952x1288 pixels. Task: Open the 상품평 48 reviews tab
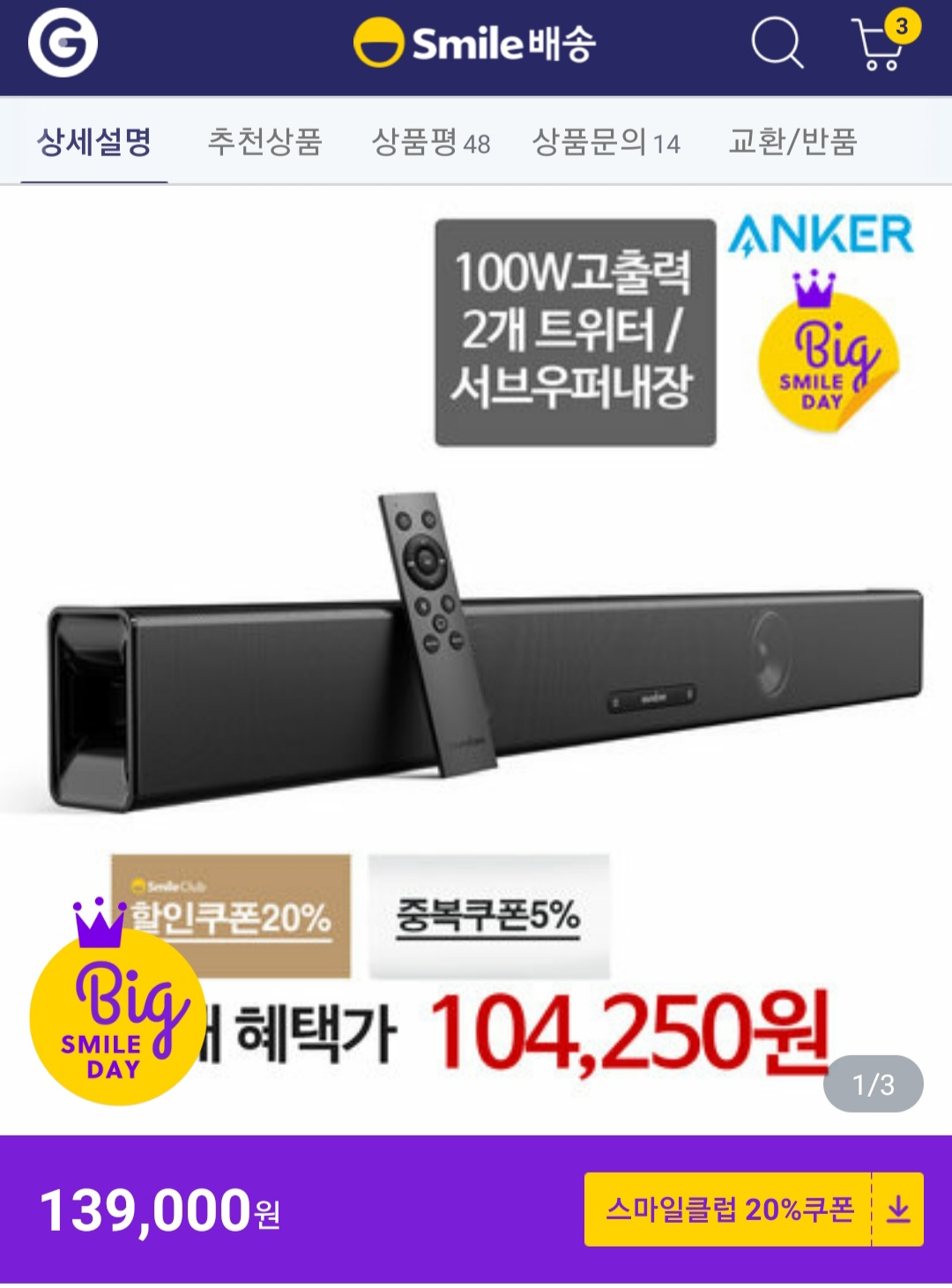coord(430,142)
